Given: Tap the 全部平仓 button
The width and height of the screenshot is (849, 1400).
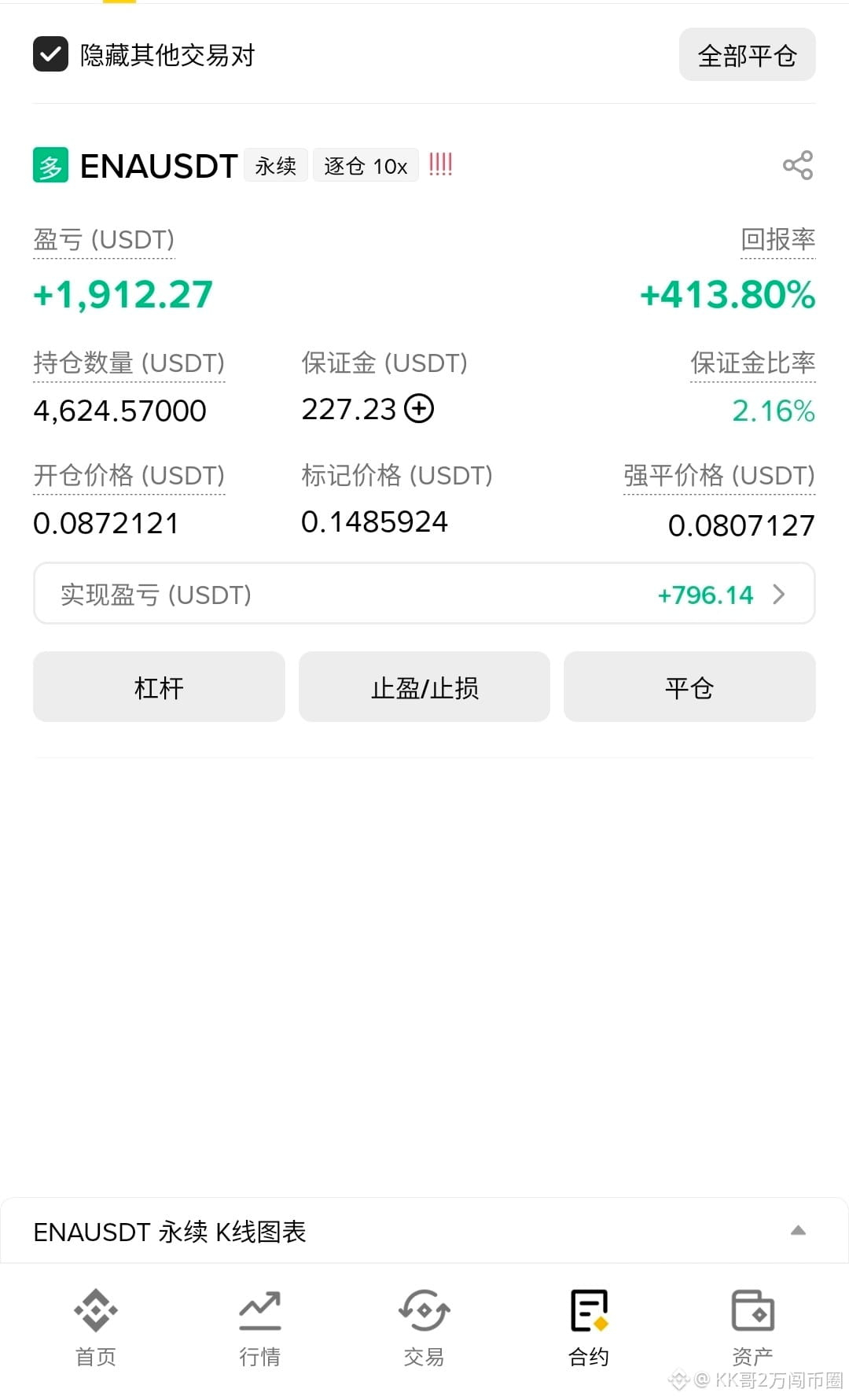Looking at the screenshot, I should pos(747,55).
